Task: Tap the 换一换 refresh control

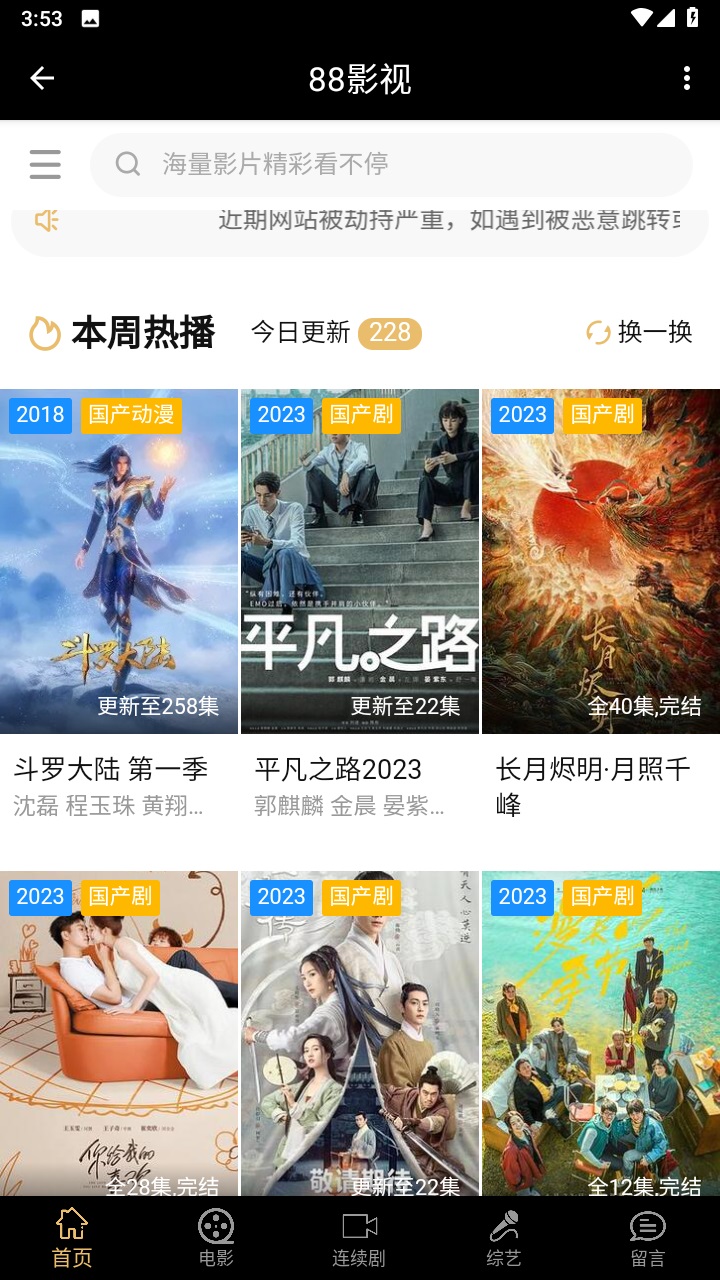Action: point(640,333)
